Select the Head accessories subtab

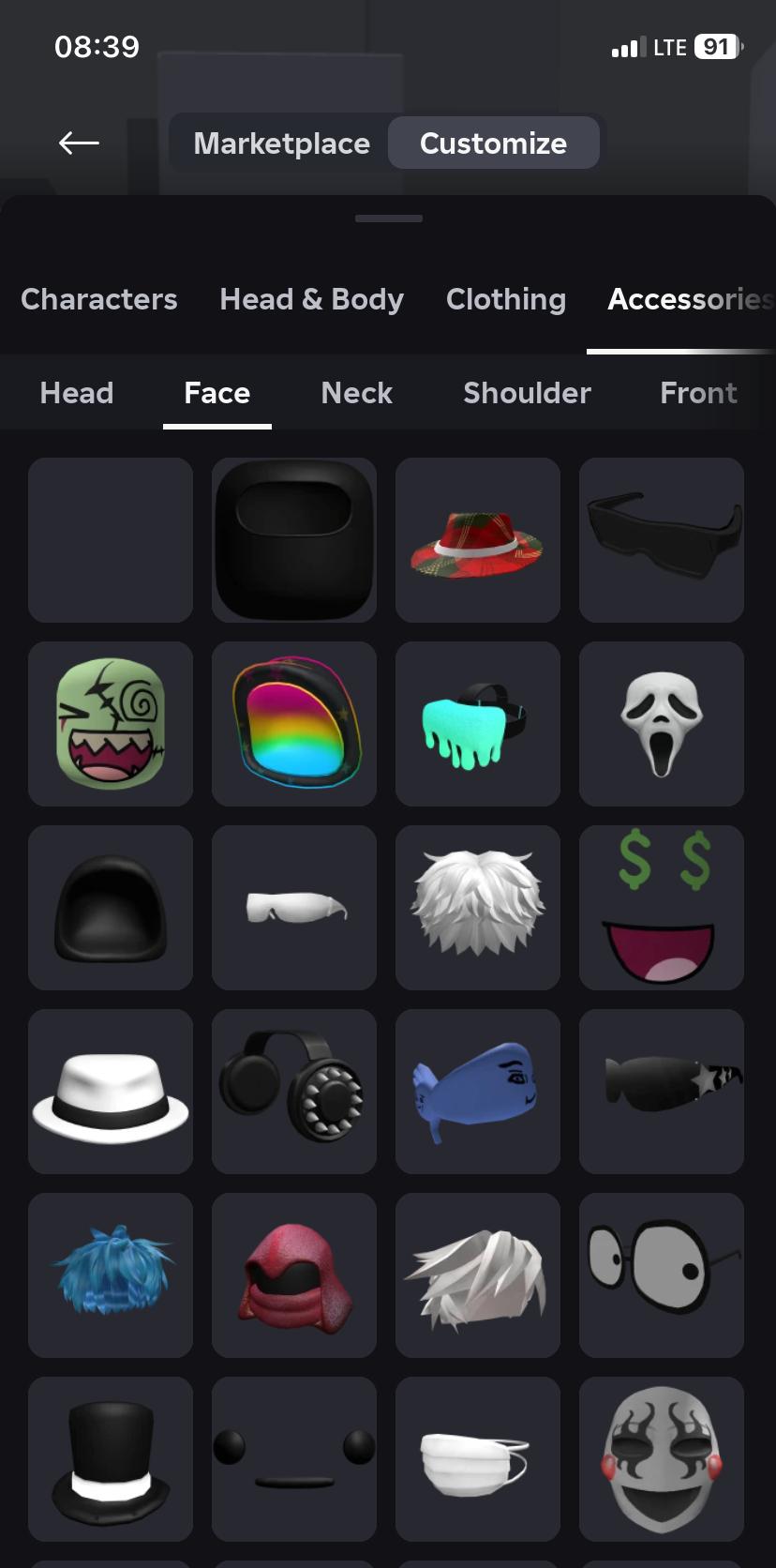click(x=77, y=393)
